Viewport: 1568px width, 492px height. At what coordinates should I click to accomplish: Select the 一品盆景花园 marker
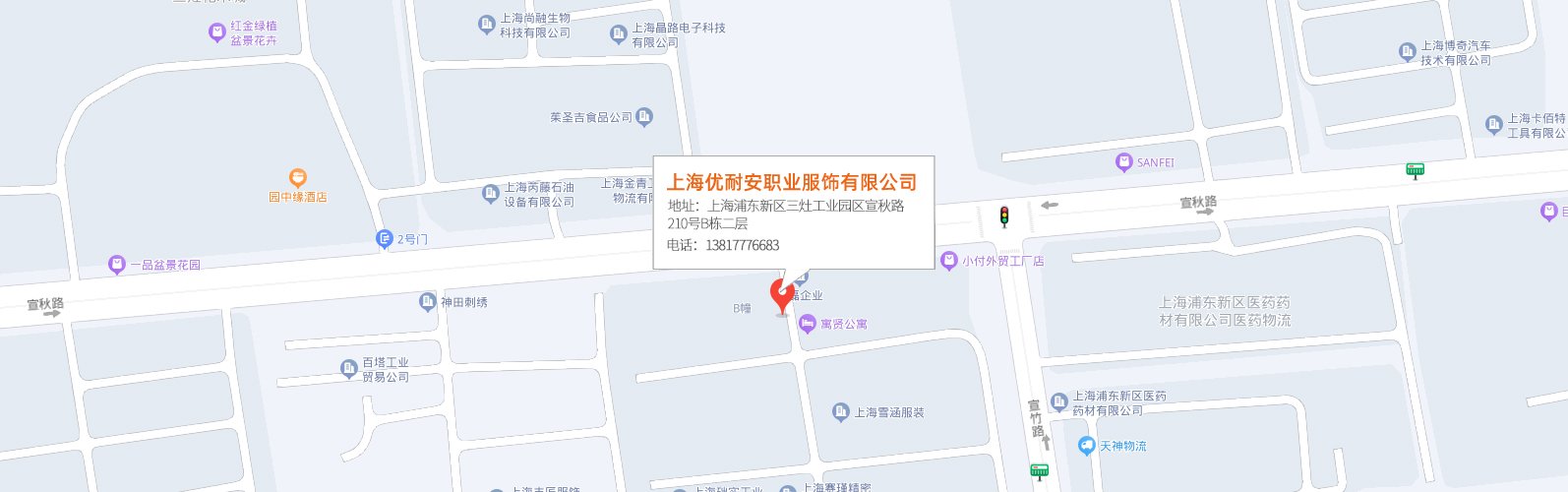(x=117, y=265)
